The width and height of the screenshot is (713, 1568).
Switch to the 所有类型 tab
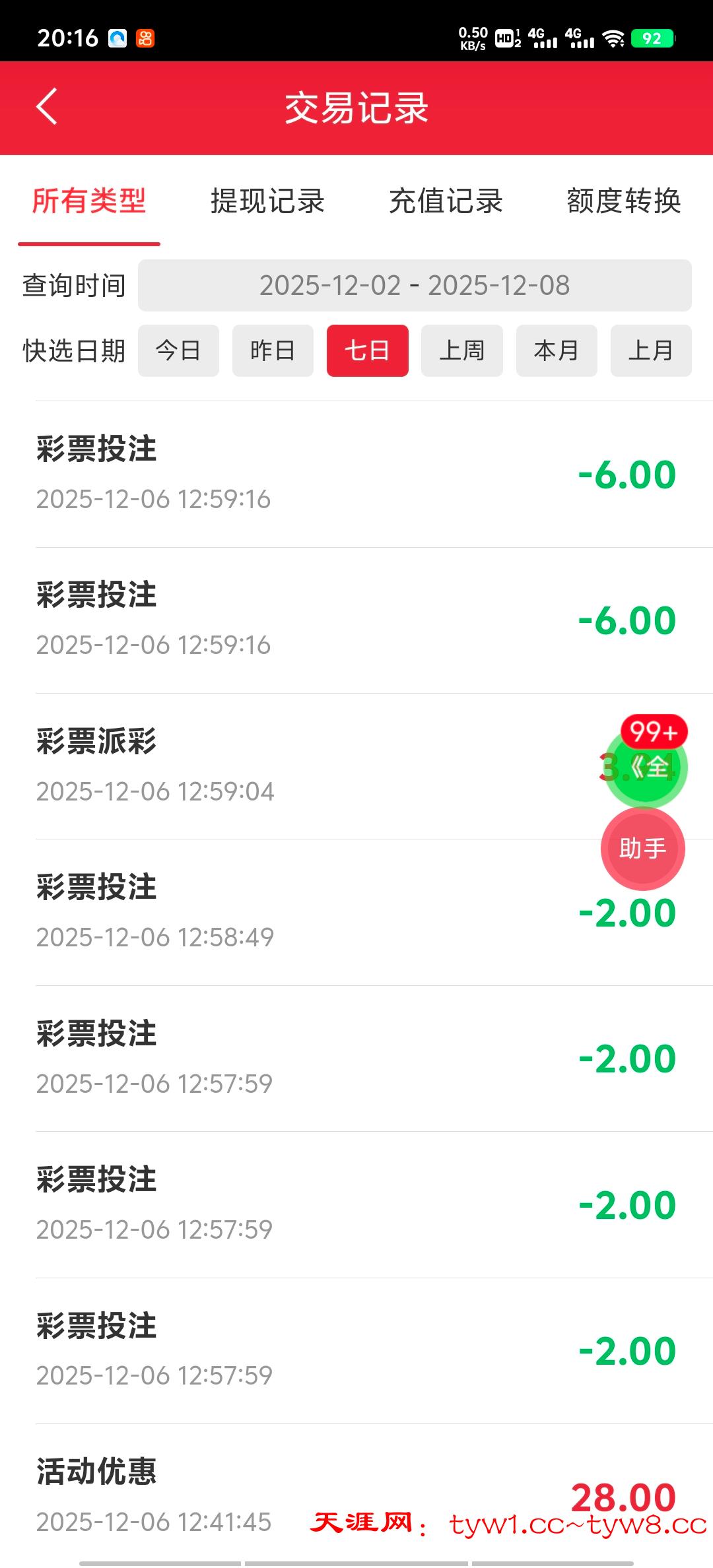point(89,201)
